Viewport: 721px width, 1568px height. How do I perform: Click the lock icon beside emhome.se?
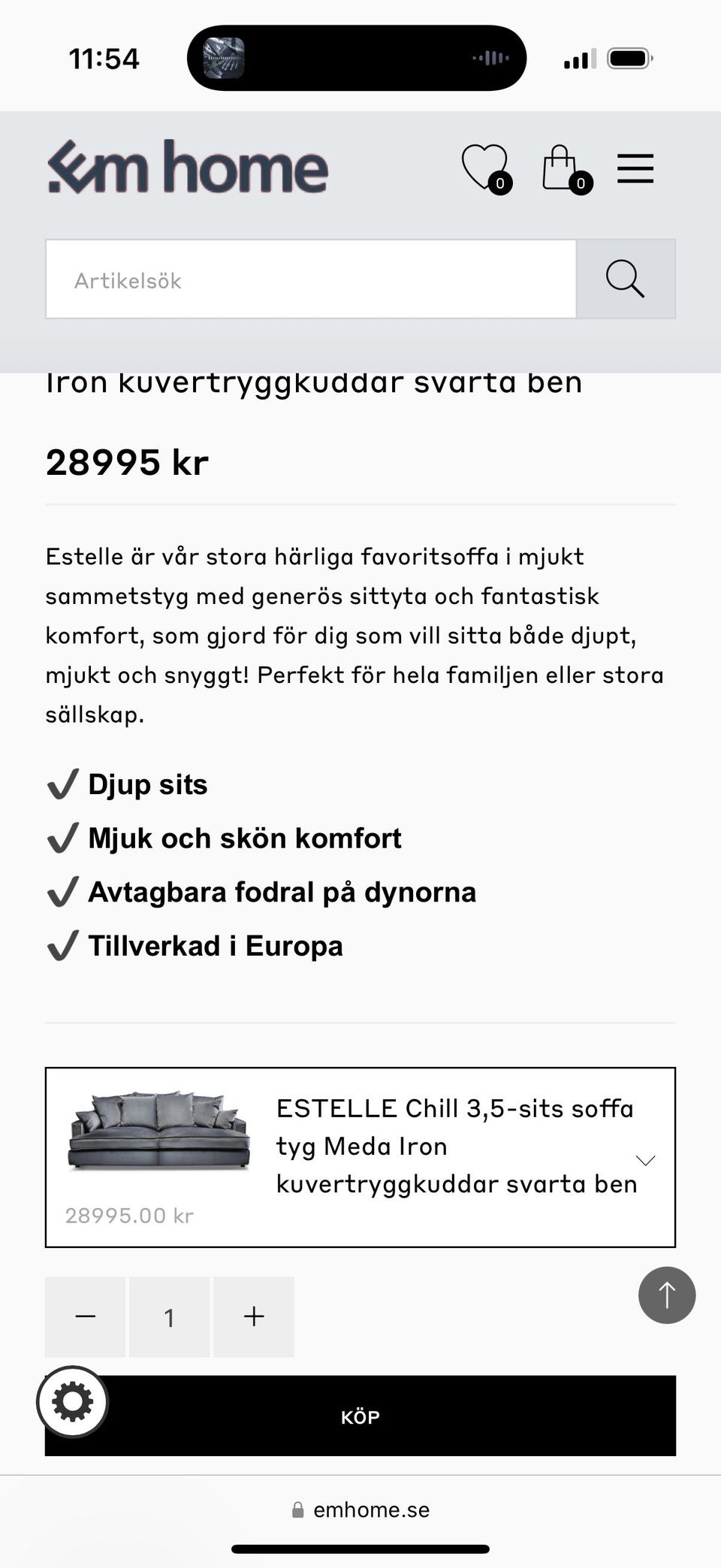click(297, 1510)
